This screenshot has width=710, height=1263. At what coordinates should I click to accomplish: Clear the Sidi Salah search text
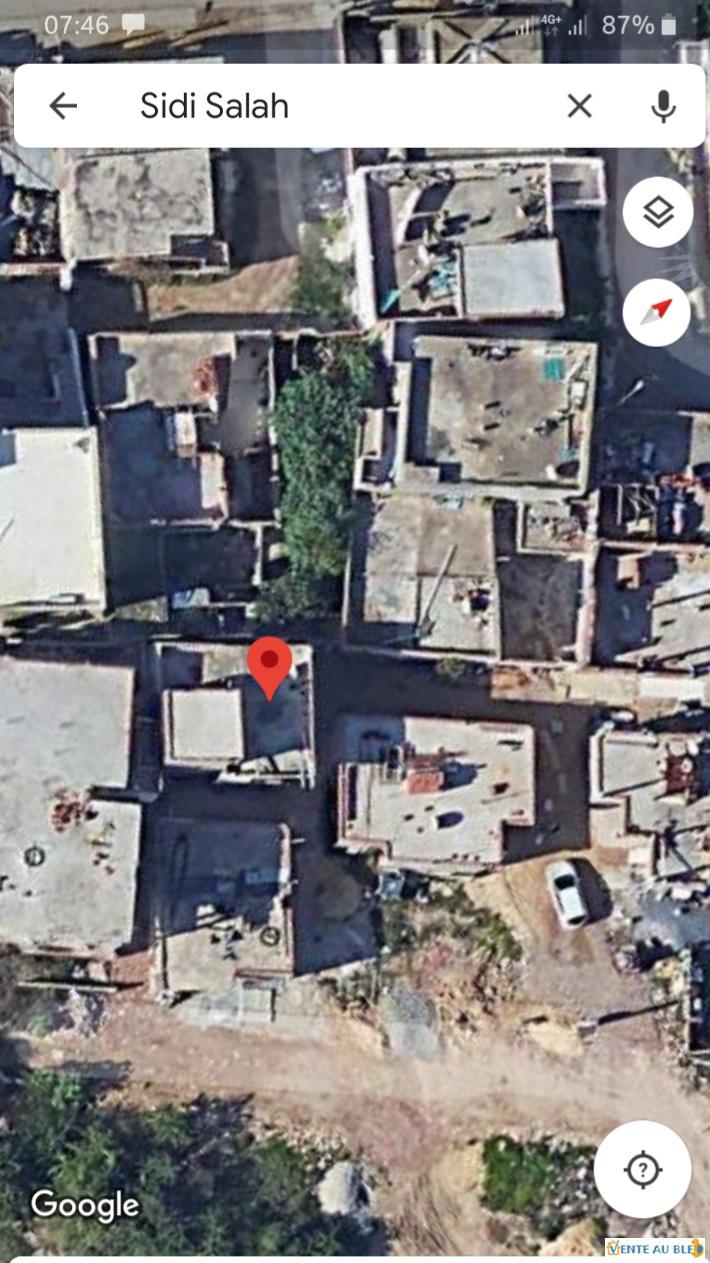pyautogui.click(x=580, y=106)
